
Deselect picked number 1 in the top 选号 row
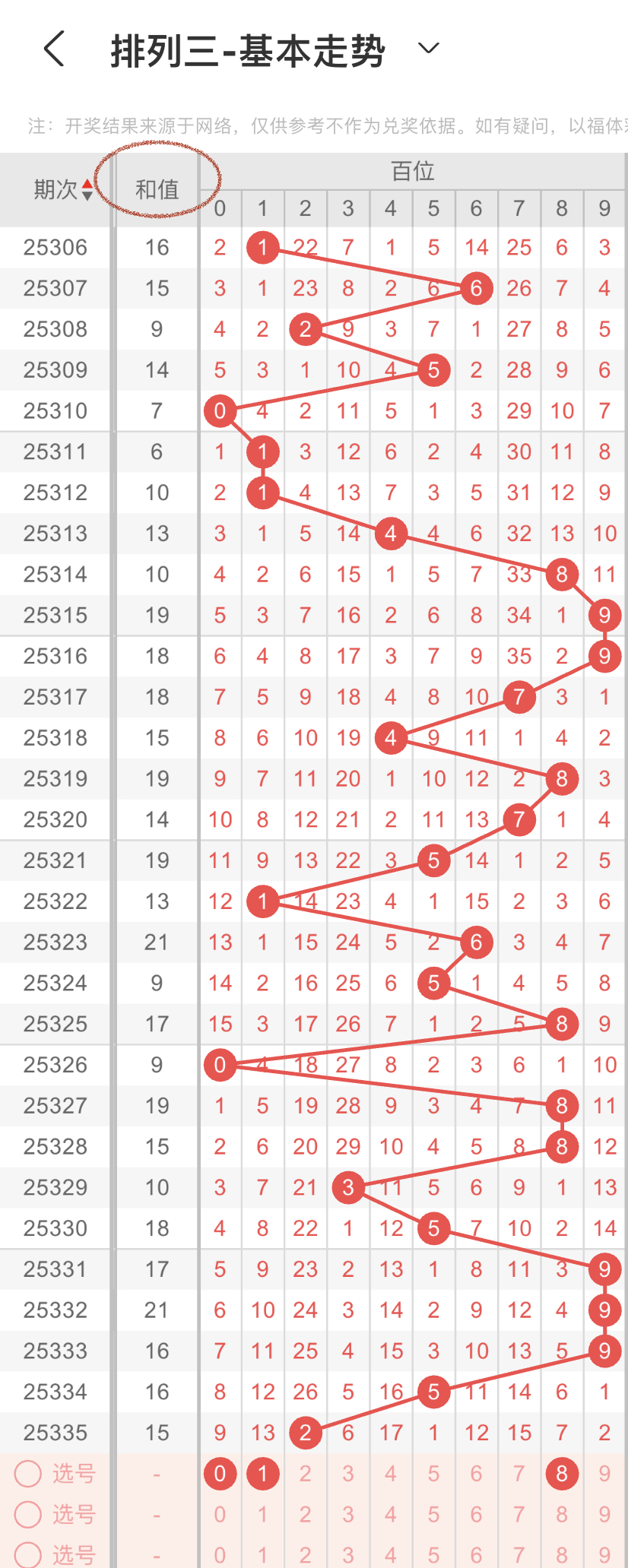click(262, 1474)
